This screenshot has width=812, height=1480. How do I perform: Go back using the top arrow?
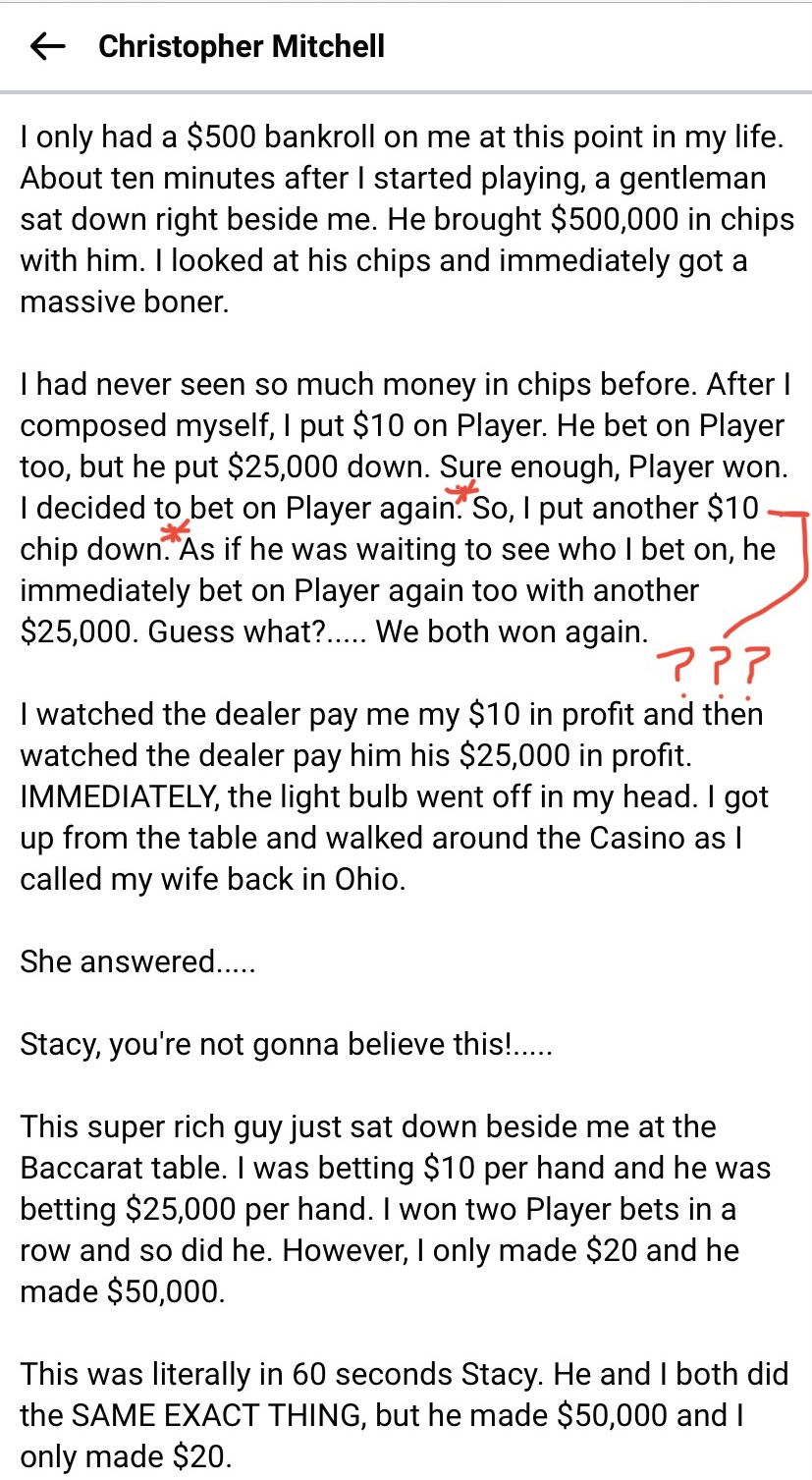coord(47,46)
